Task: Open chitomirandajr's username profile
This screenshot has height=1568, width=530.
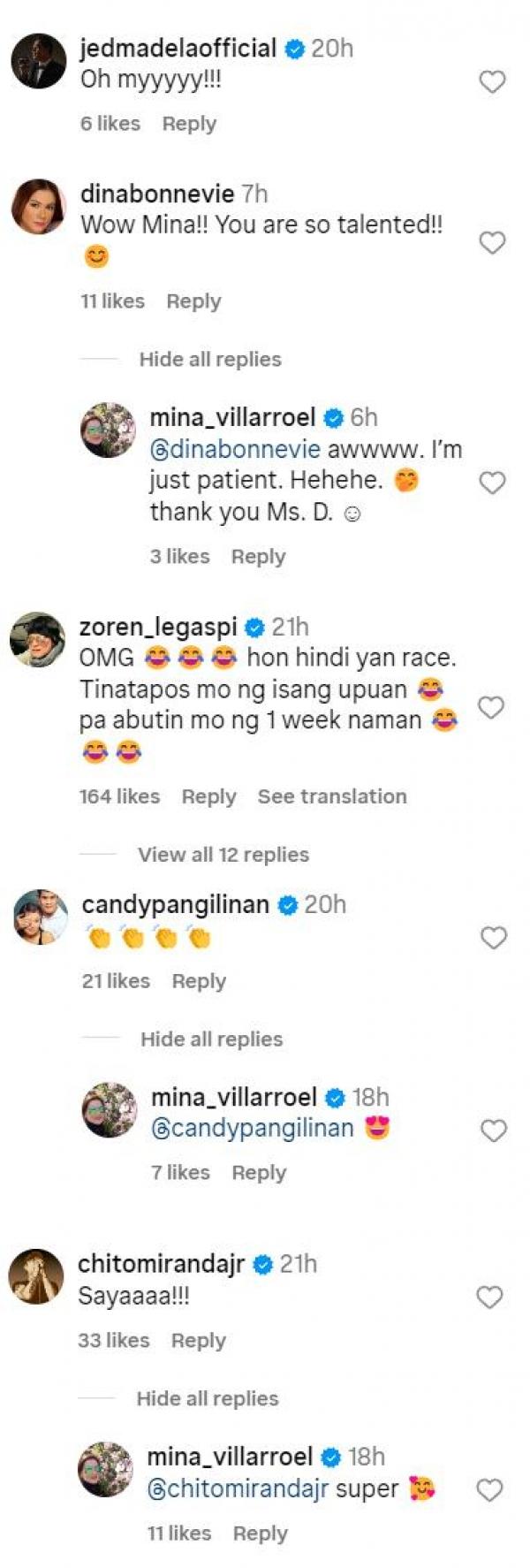Action: (x=161, y=1265)
